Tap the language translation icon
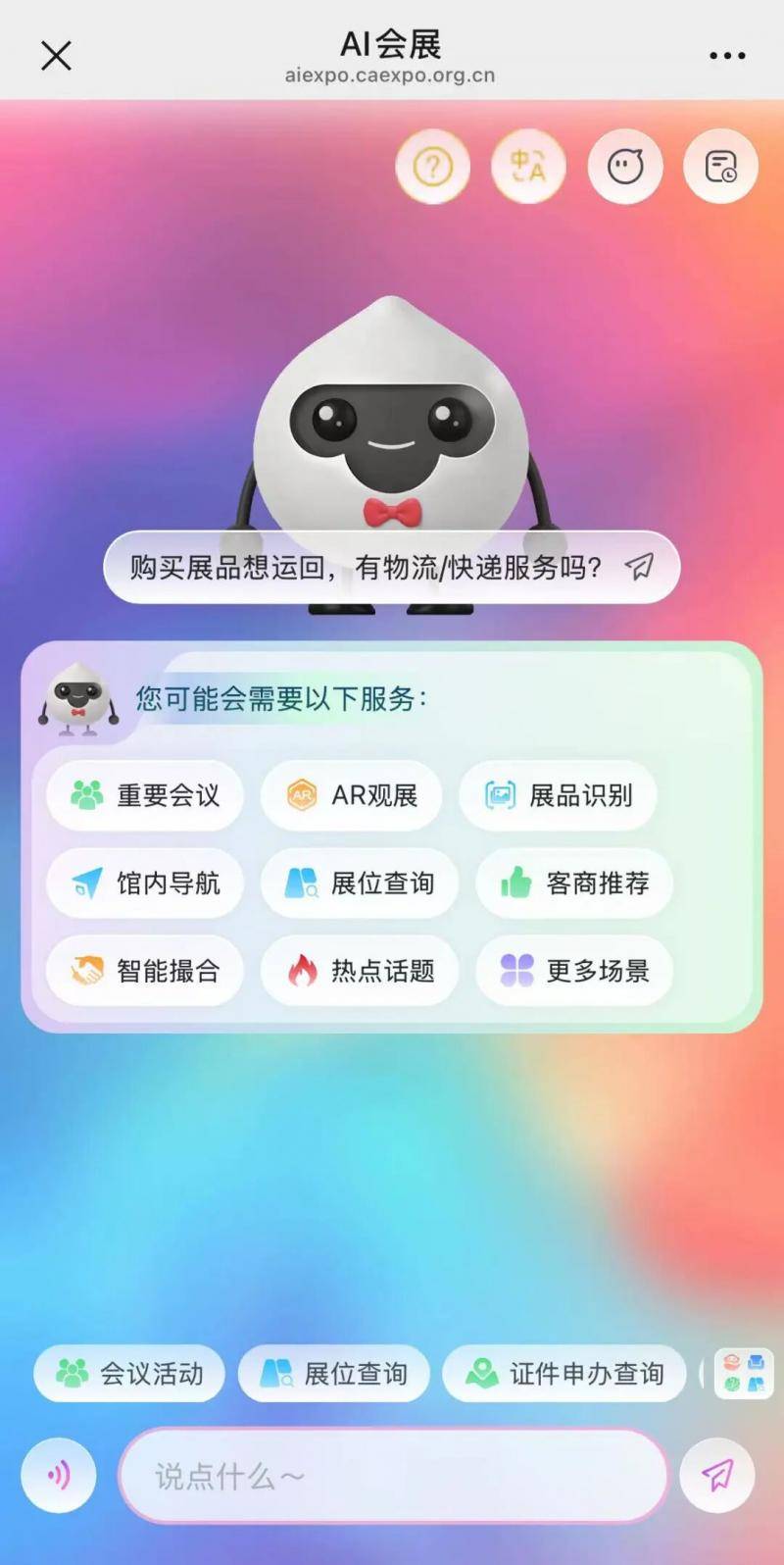Image resolution: width=784 pixels, height=1565 pixels. [527, 167]
